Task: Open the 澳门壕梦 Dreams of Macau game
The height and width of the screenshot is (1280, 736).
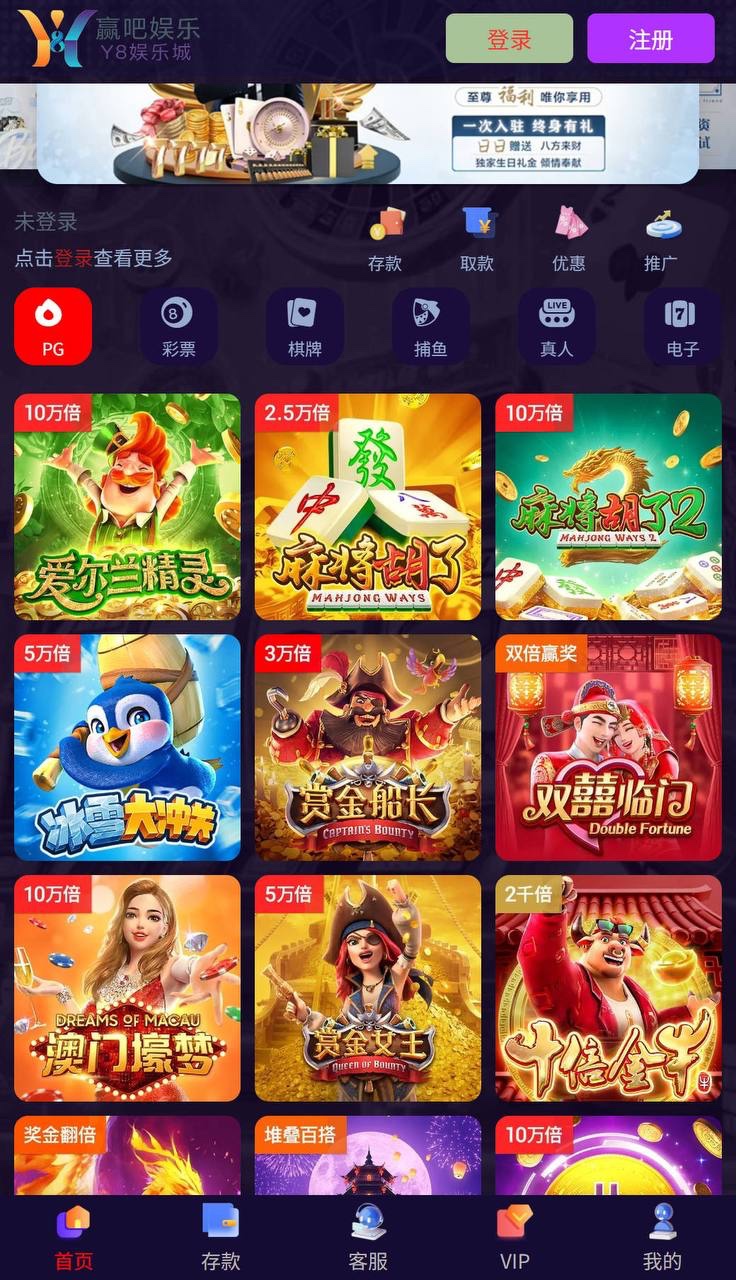Action: pyautogui.click(x=127, y=988)
